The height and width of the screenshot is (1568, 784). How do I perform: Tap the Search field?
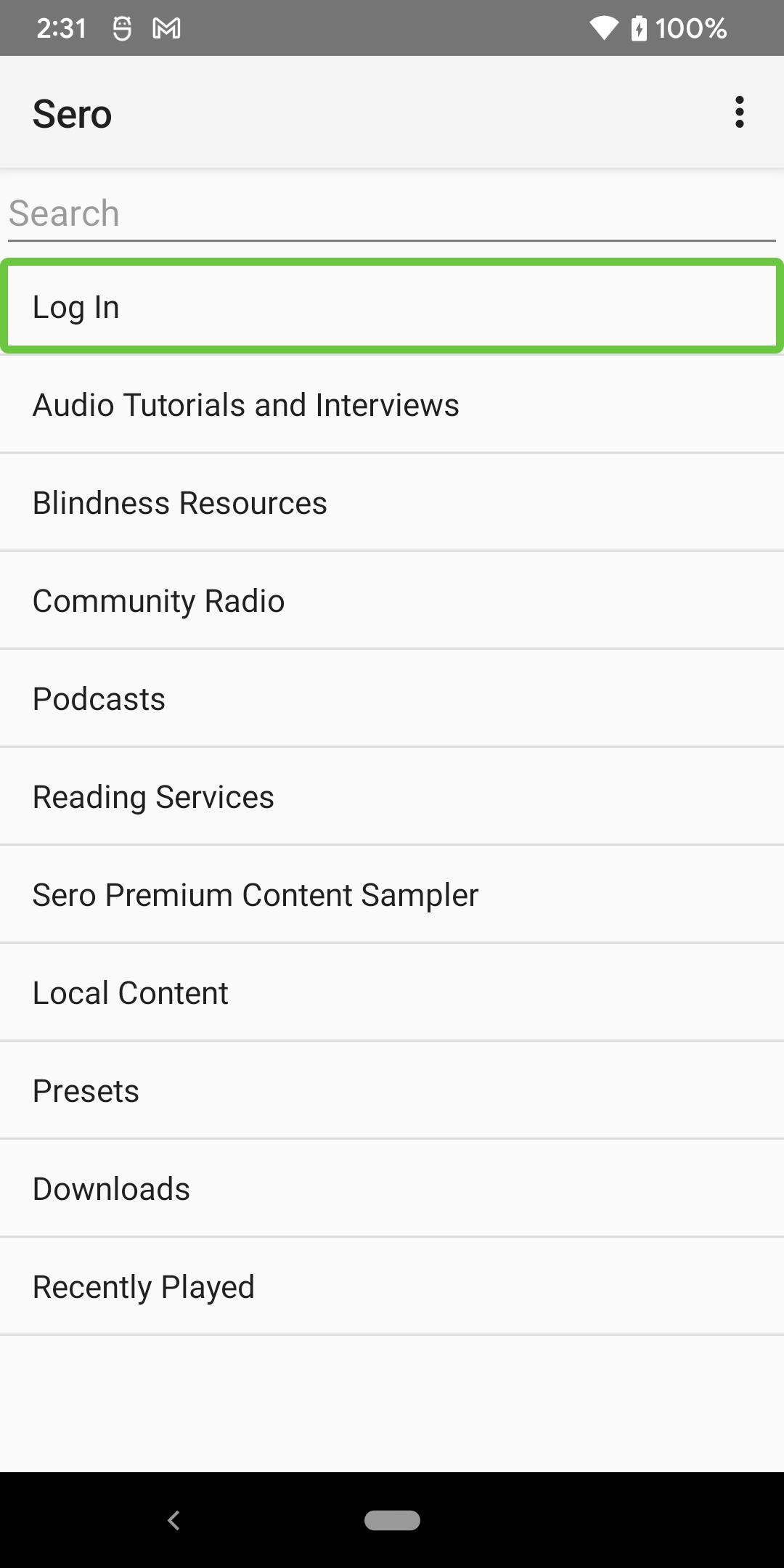coord(392,213)
